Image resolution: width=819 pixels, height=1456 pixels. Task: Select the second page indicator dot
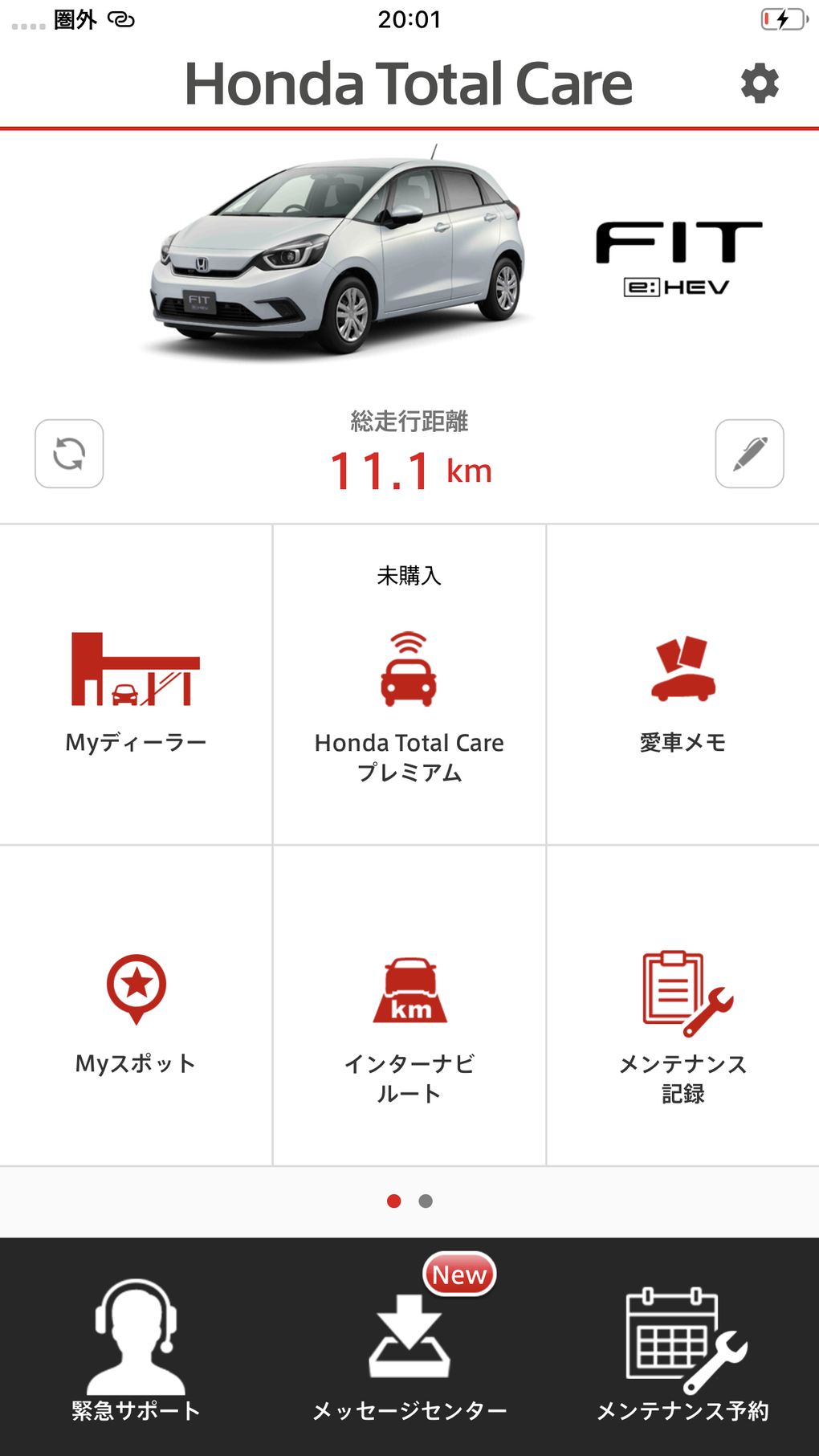(426, 1201)
